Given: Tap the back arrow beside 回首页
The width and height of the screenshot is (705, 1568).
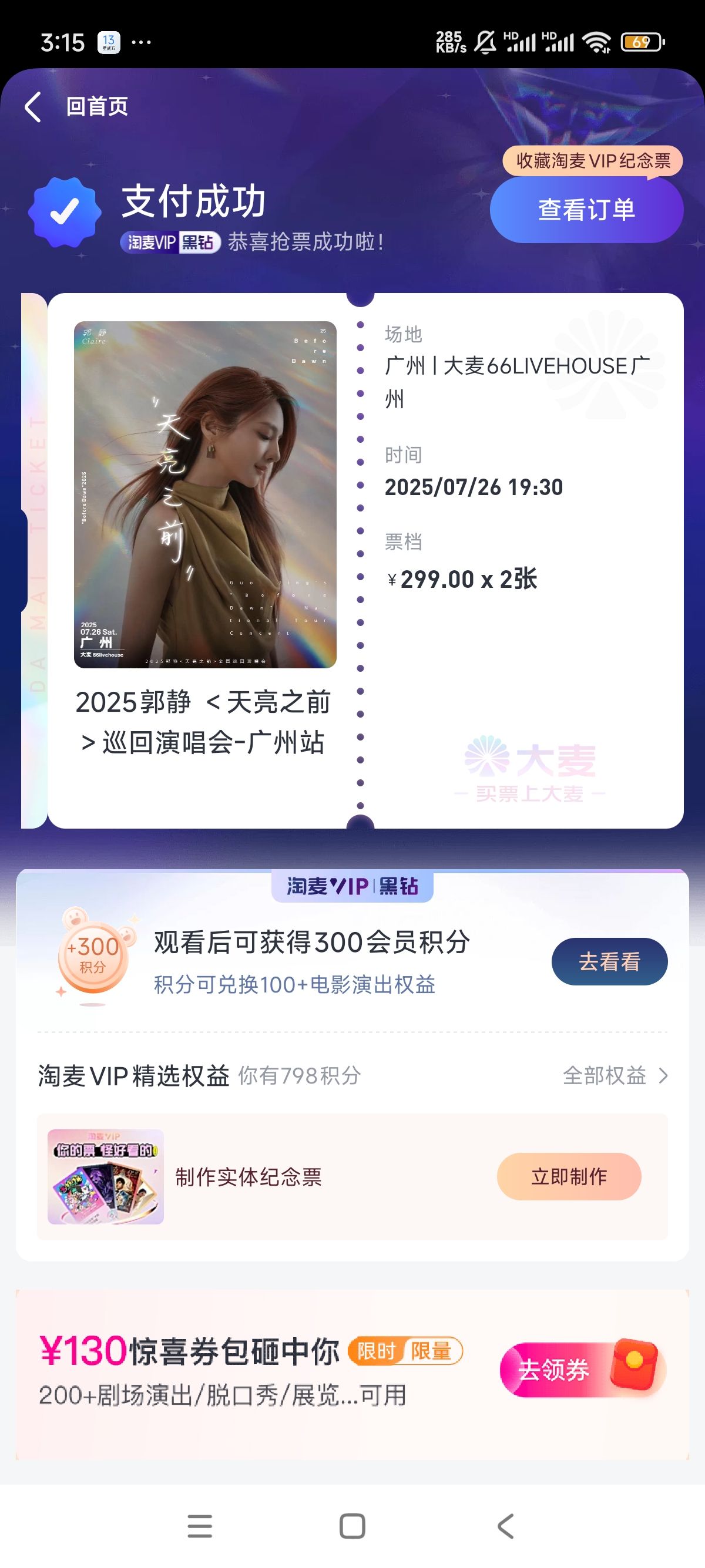Looking at the screenshot, I should click(33, 106).
